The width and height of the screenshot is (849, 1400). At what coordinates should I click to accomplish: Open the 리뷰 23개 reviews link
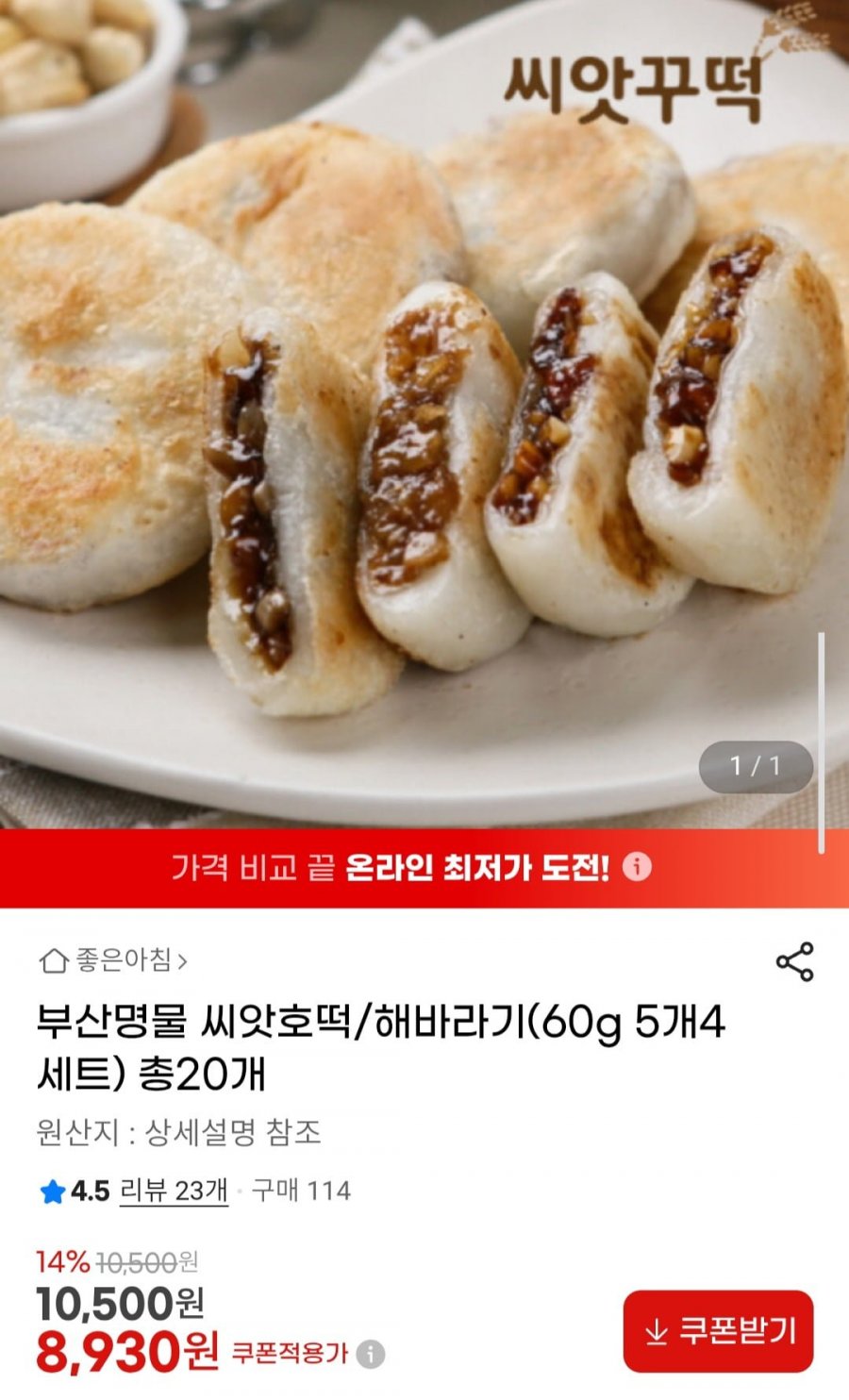coord(174,1191)
